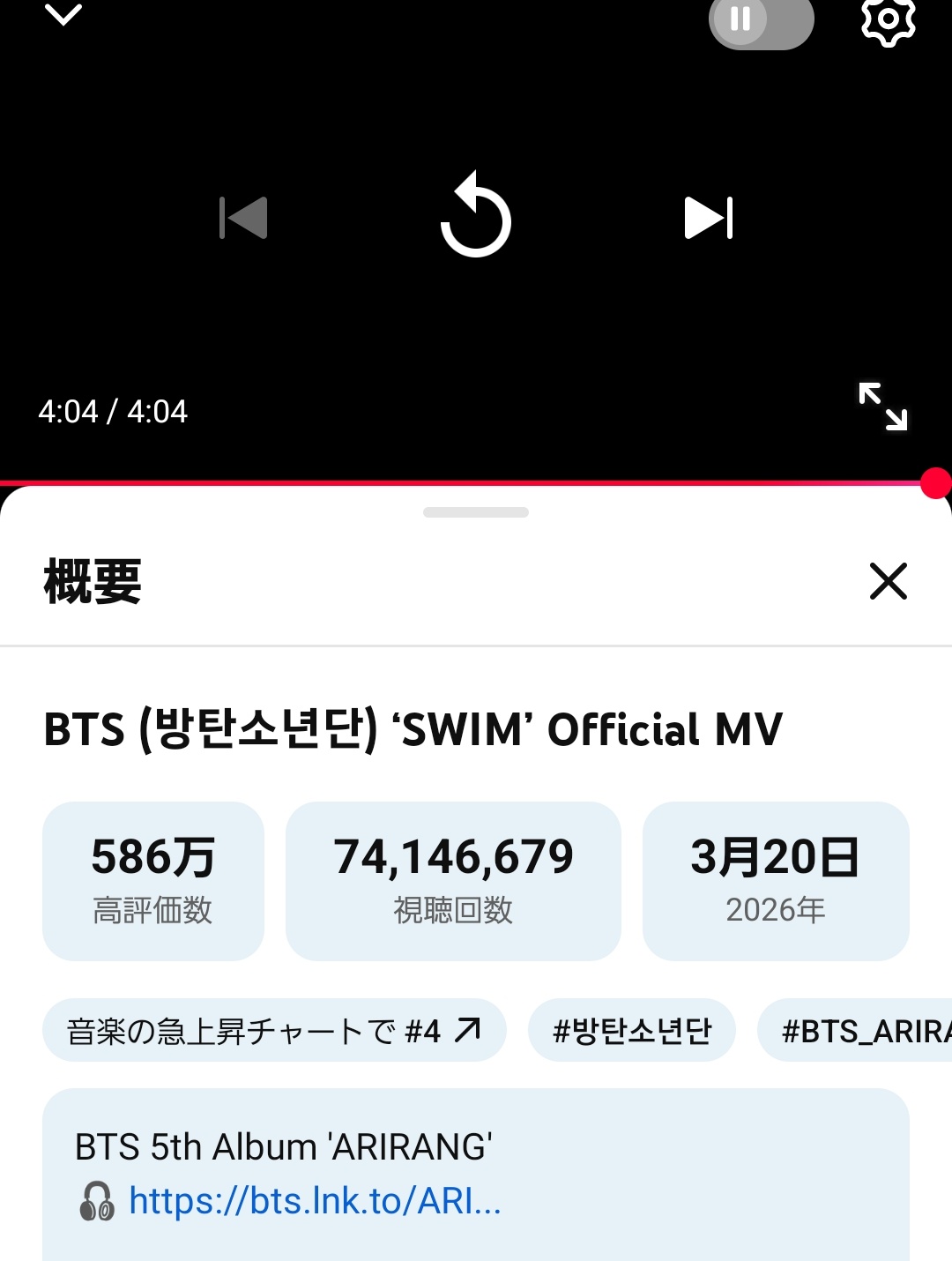Tap the grey handle above the 概要 panel

(x=476, y=512)
